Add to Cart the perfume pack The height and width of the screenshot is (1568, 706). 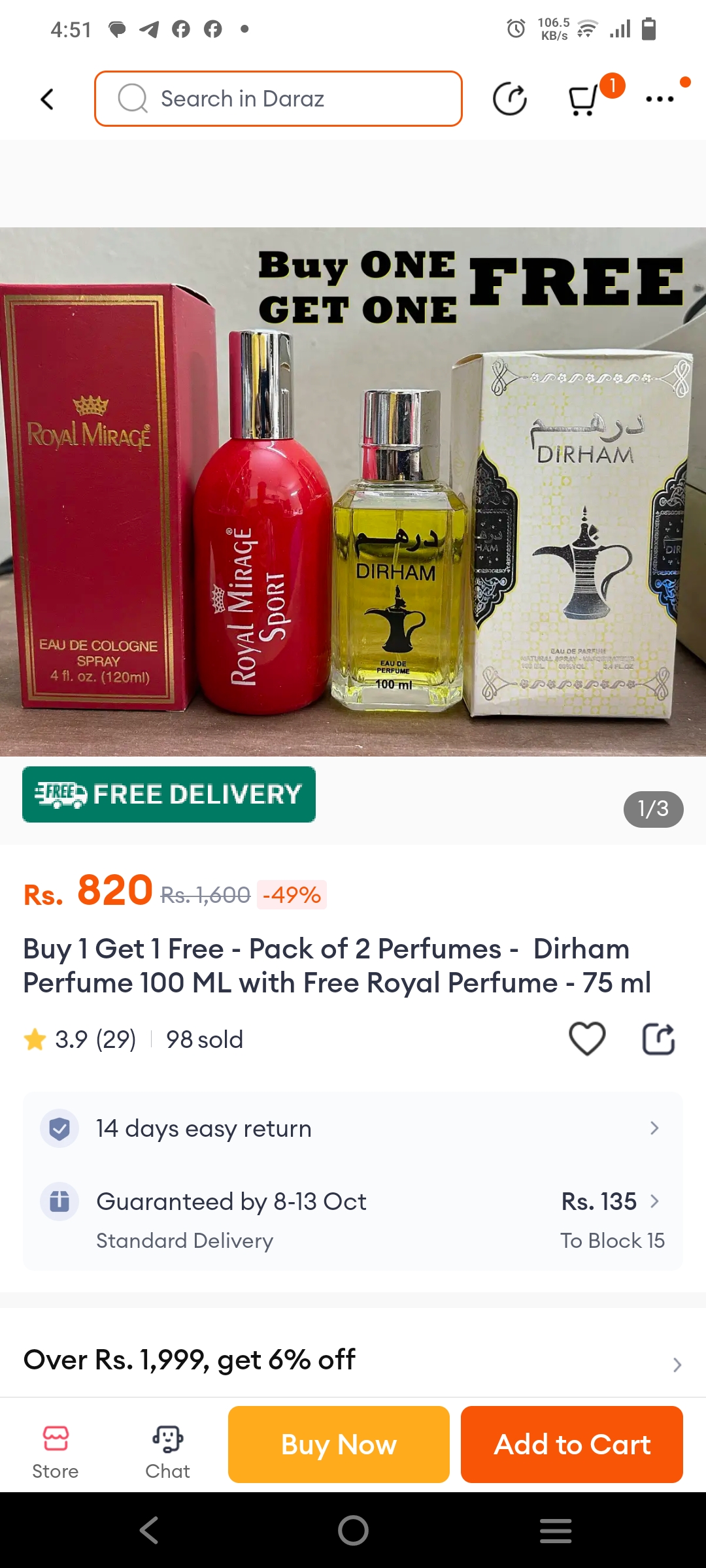click(x=572, y=1445)
